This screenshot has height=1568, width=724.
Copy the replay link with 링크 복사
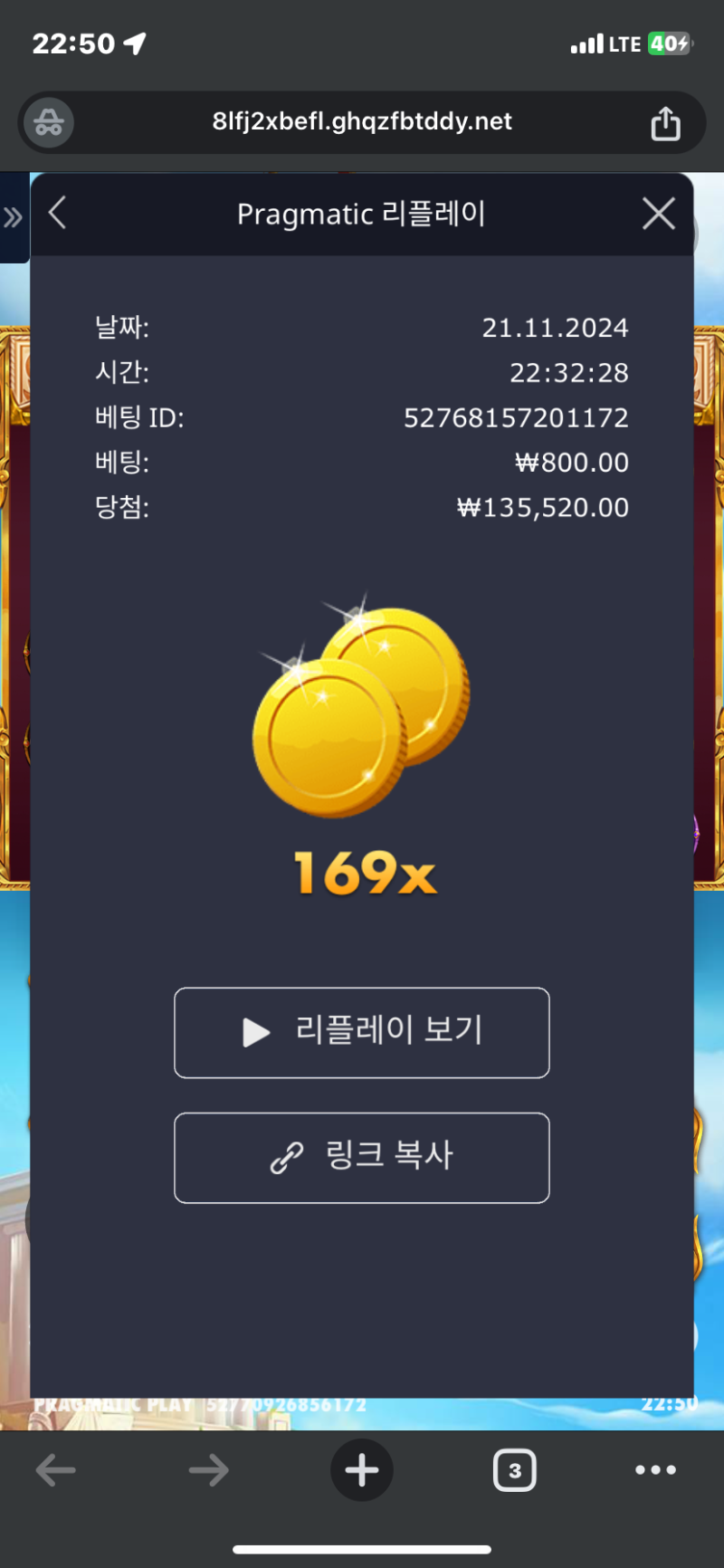click(362, 1157)
